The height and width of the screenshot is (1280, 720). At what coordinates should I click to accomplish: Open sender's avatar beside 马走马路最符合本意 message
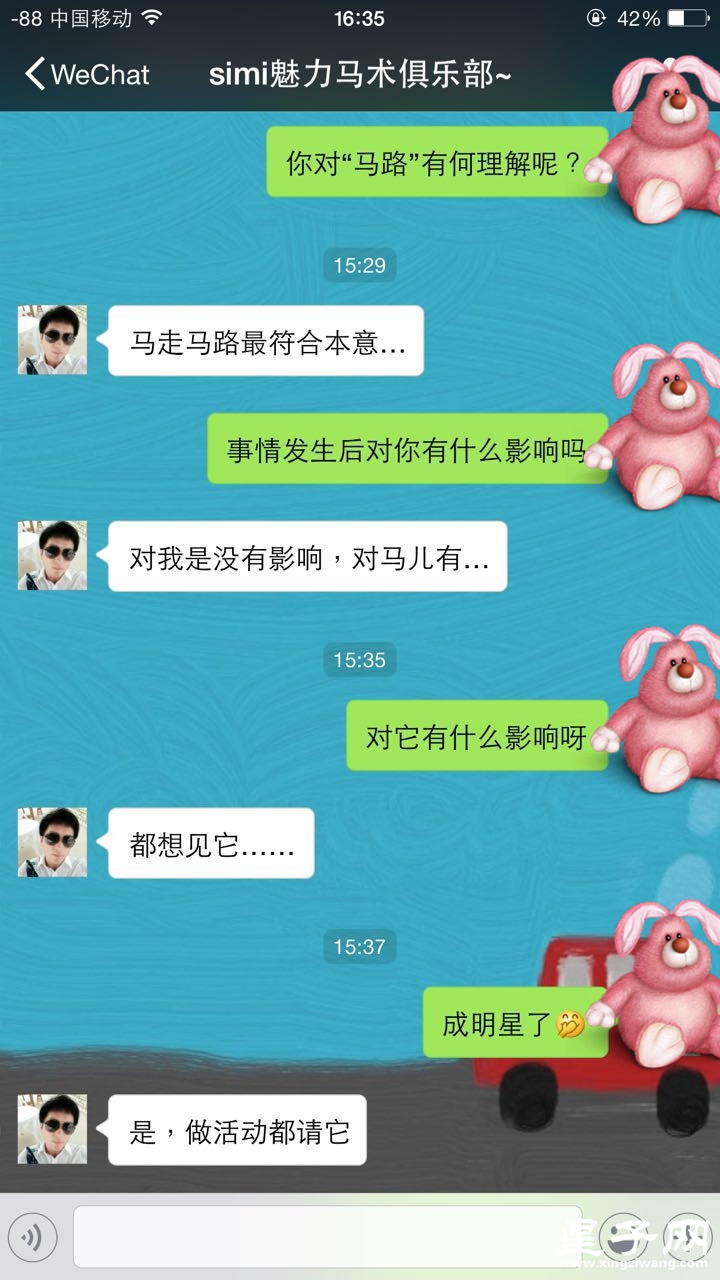coord(52,340)
